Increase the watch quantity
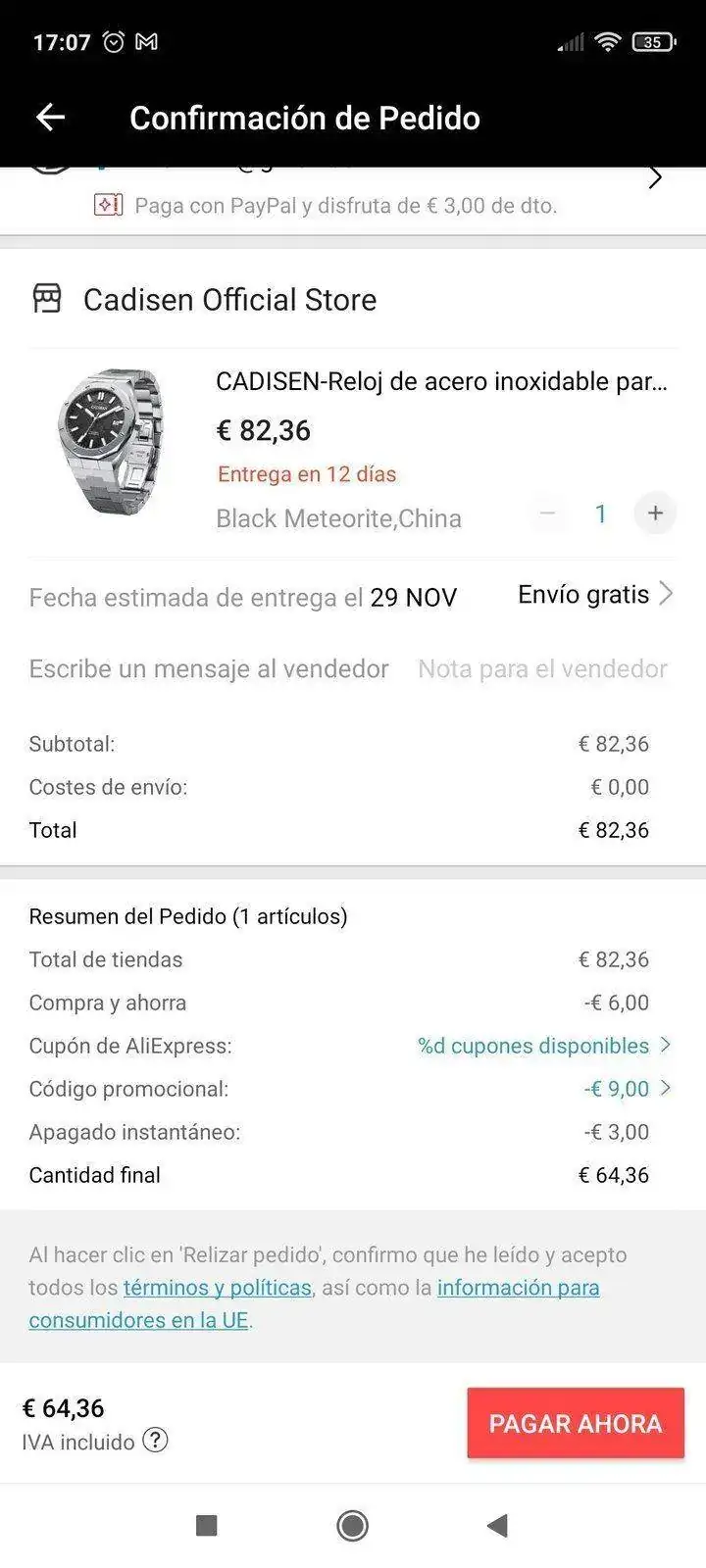Viewport: 706px width, 1568px height. [655, 513]
